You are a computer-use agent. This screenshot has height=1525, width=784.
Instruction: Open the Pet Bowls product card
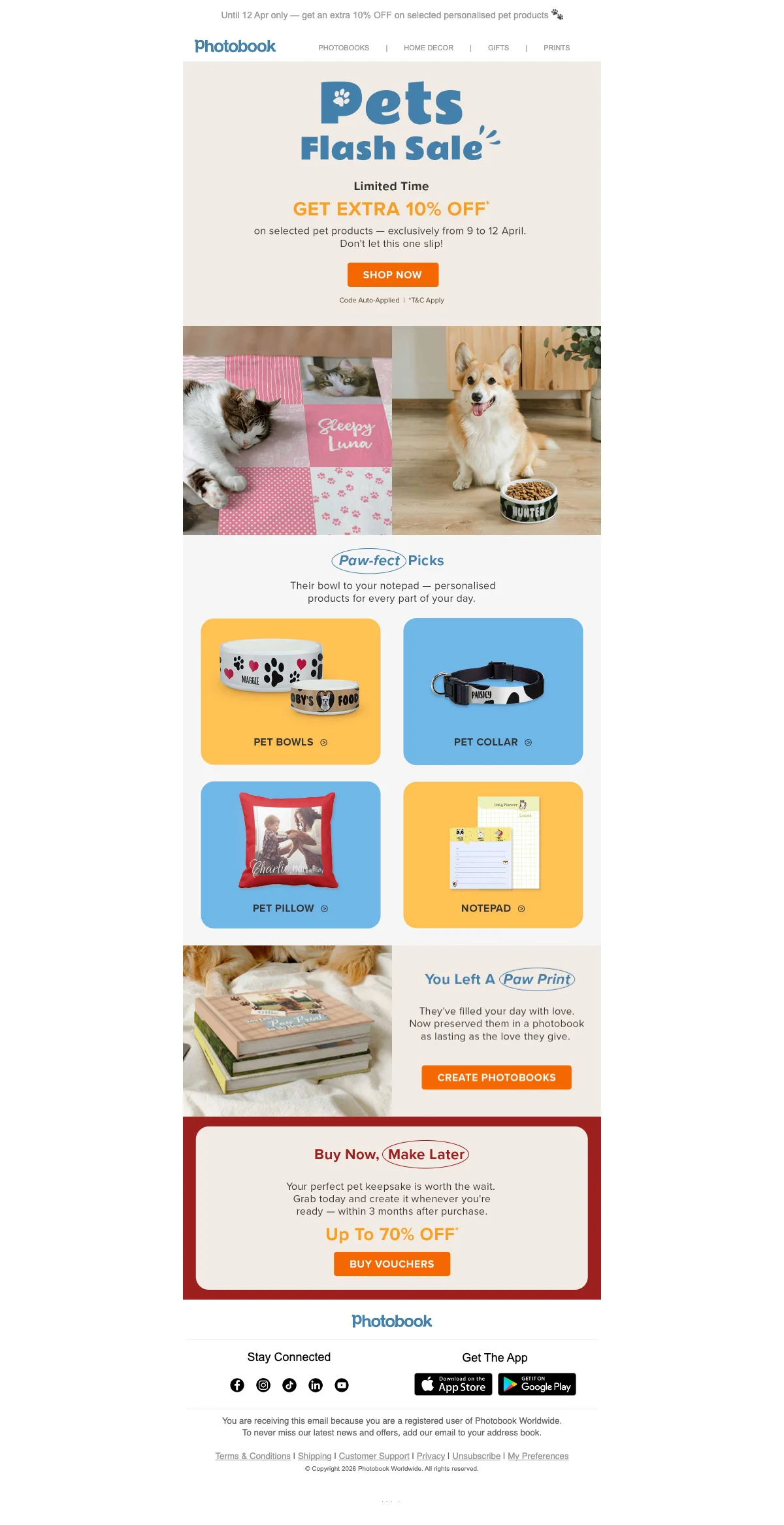click(290, 691)
